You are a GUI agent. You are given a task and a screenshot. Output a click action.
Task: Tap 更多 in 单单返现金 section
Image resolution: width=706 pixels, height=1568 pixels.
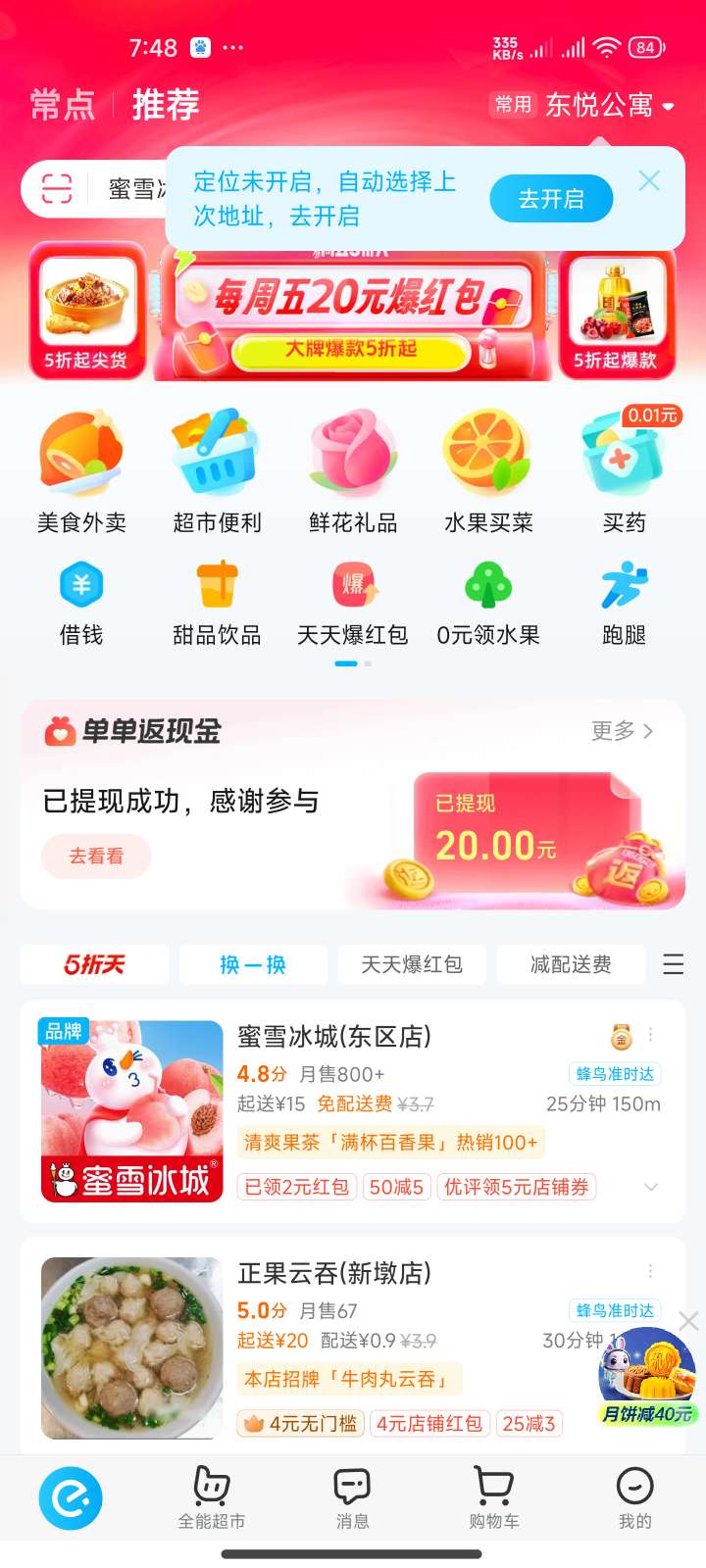(x=622, y=731)
